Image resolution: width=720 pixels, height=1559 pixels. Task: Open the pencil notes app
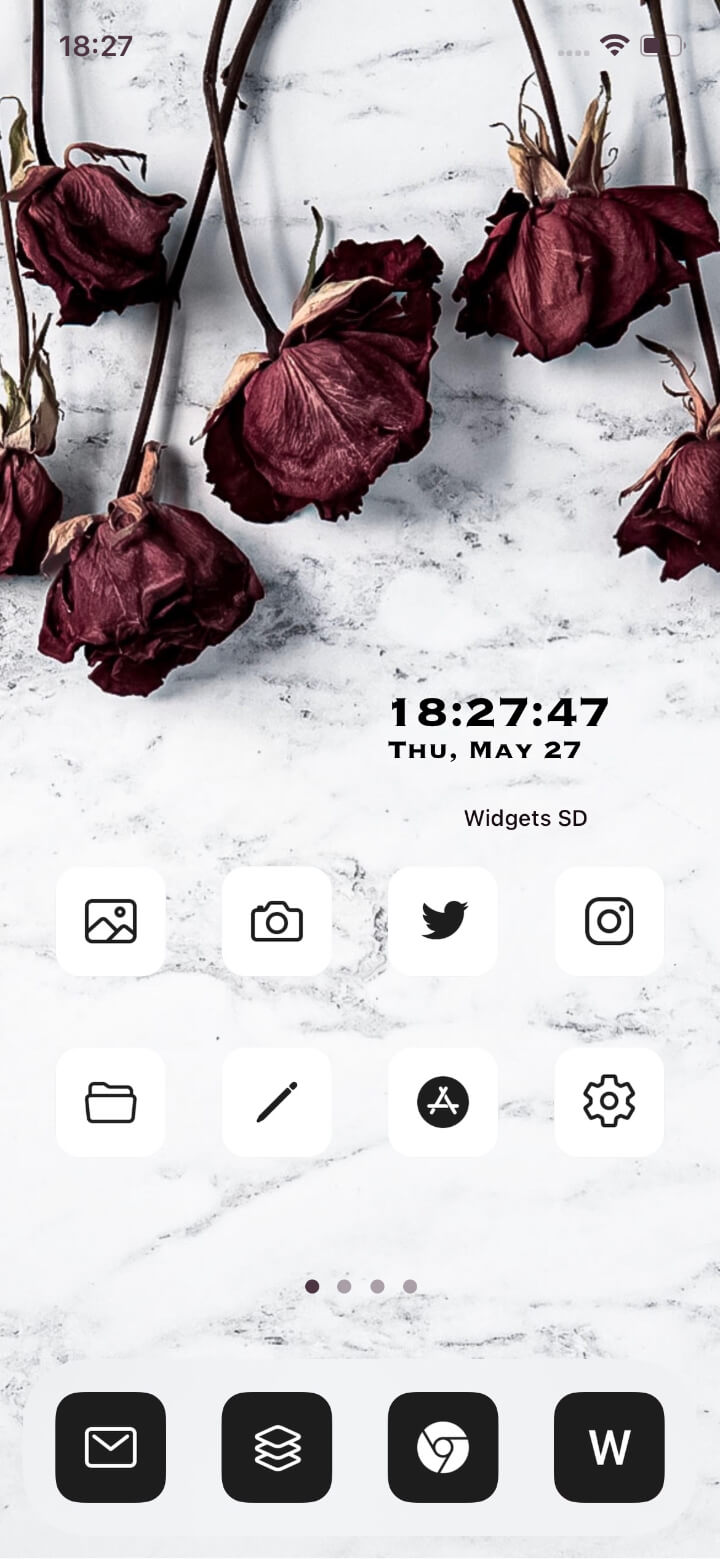[x=277, y=1102]
